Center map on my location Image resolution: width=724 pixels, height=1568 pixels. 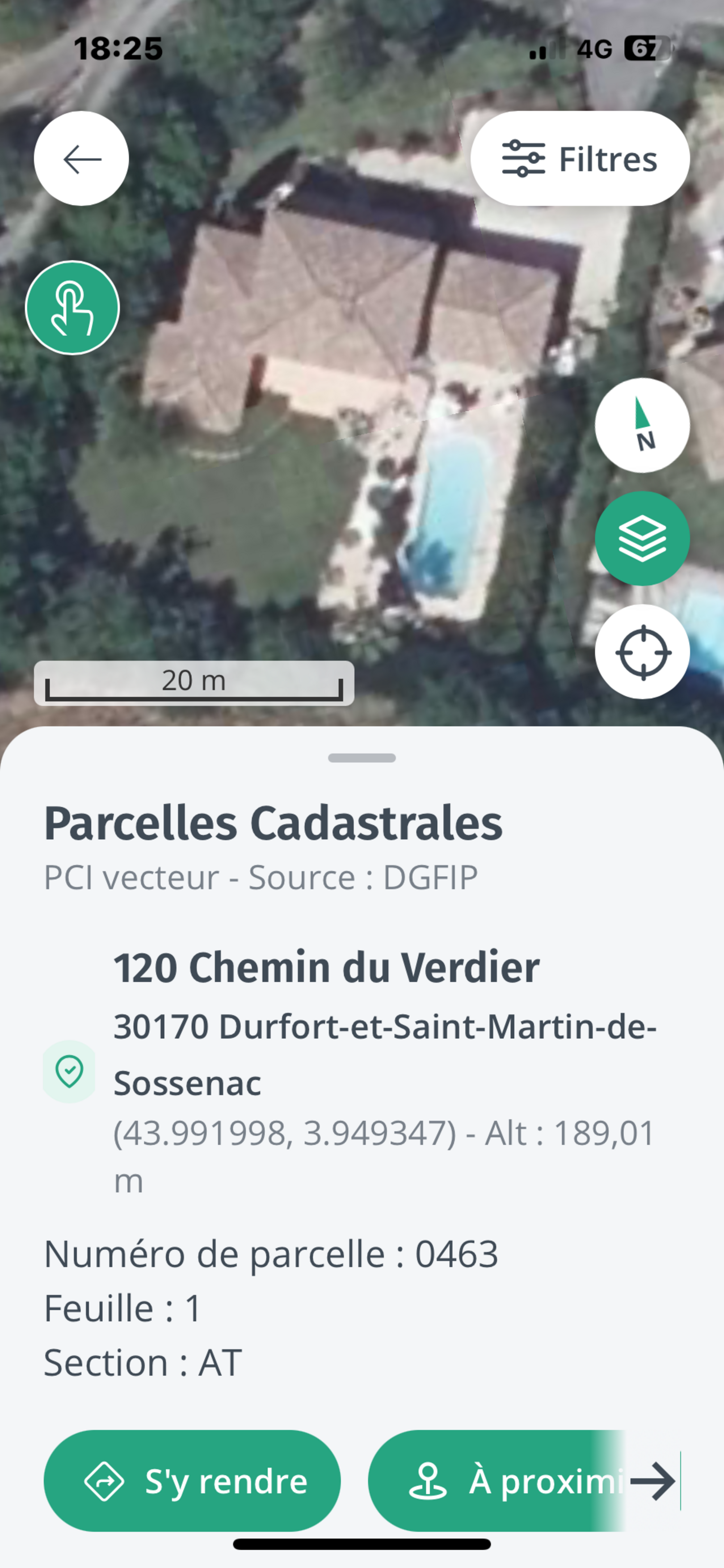(642, 652)
